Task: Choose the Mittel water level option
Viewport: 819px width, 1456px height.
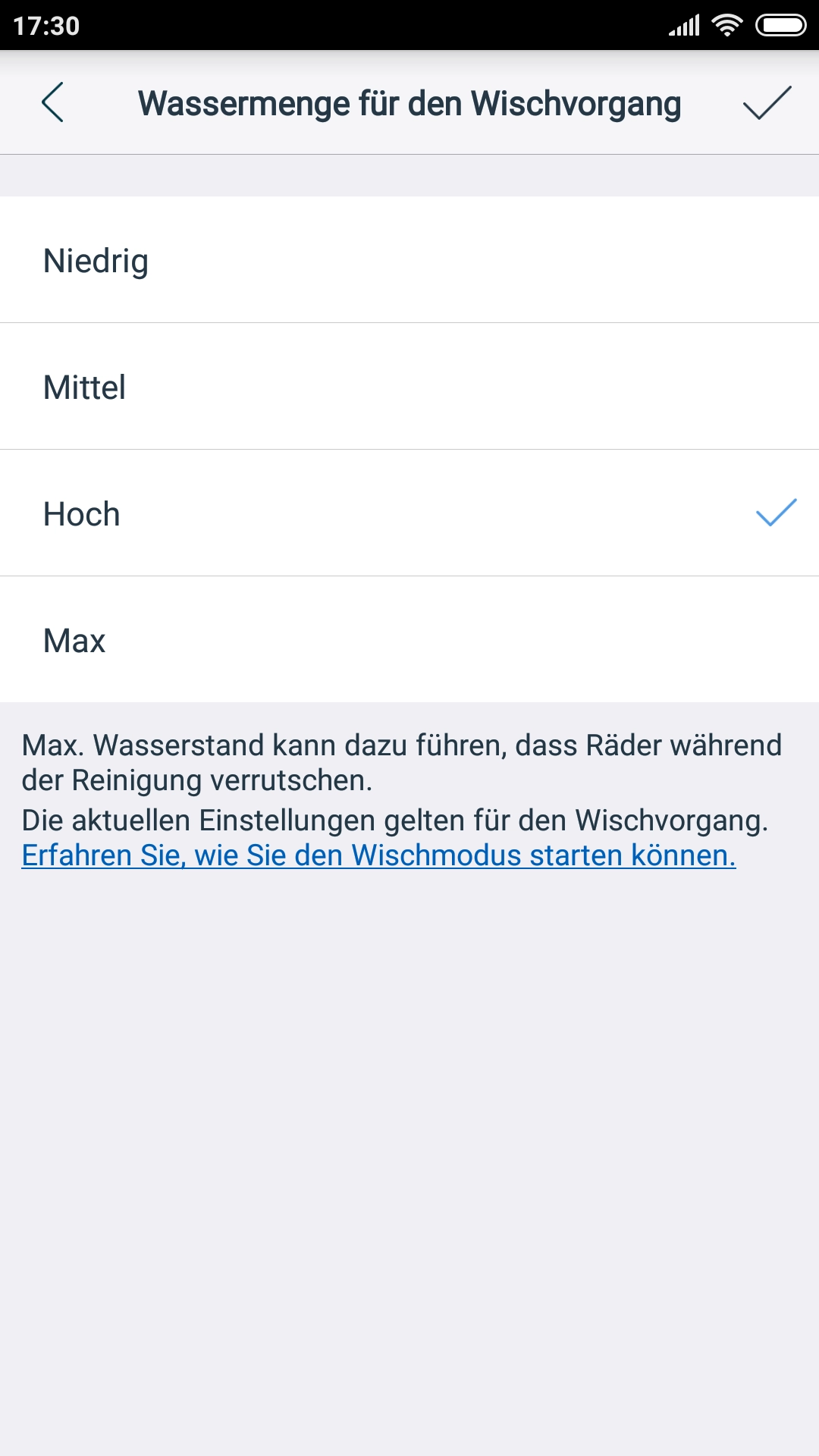Action: [409, 387]
